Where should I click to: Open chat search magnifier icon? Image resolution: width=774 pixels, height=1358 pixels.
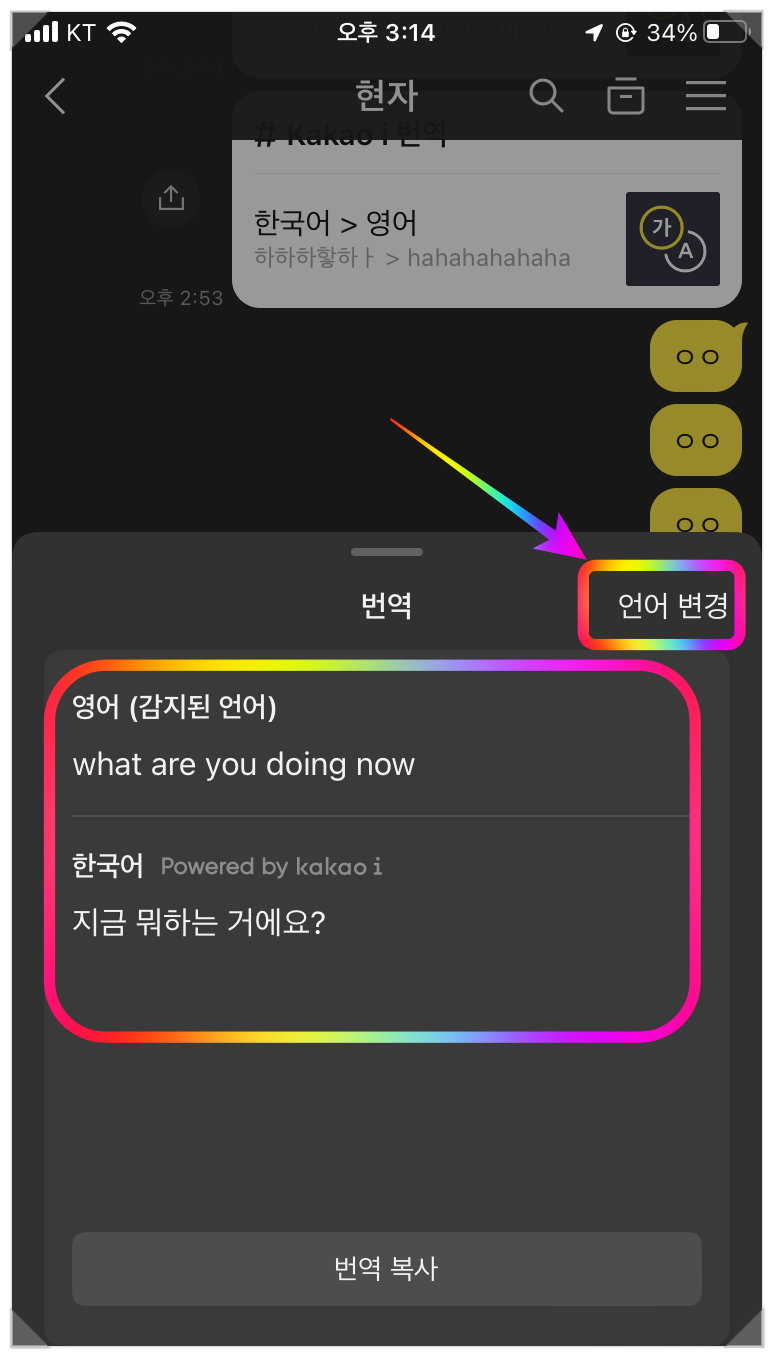[546, 95]
